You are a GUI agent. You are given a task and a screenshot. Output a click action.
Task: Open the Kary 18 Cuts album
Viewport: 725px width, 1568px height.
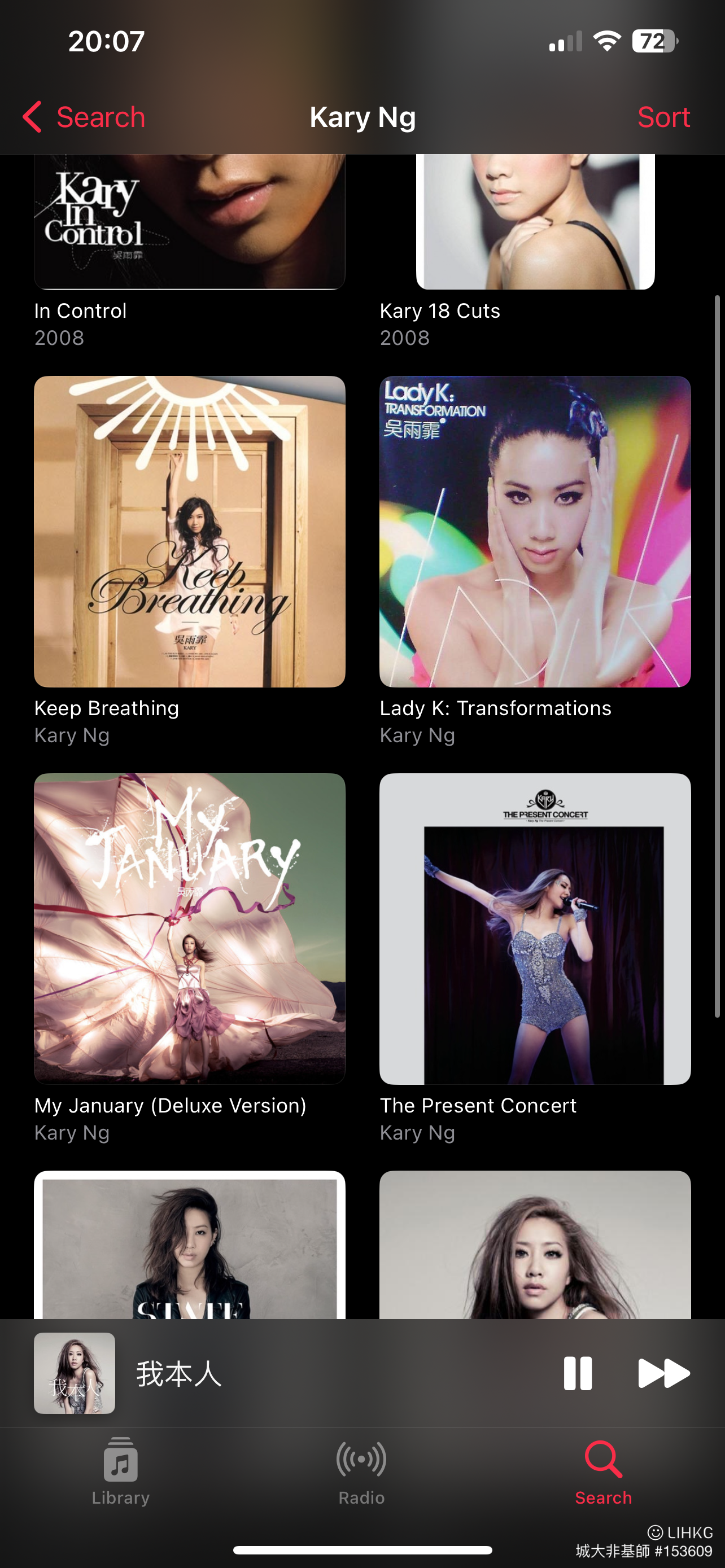(535, 222)
